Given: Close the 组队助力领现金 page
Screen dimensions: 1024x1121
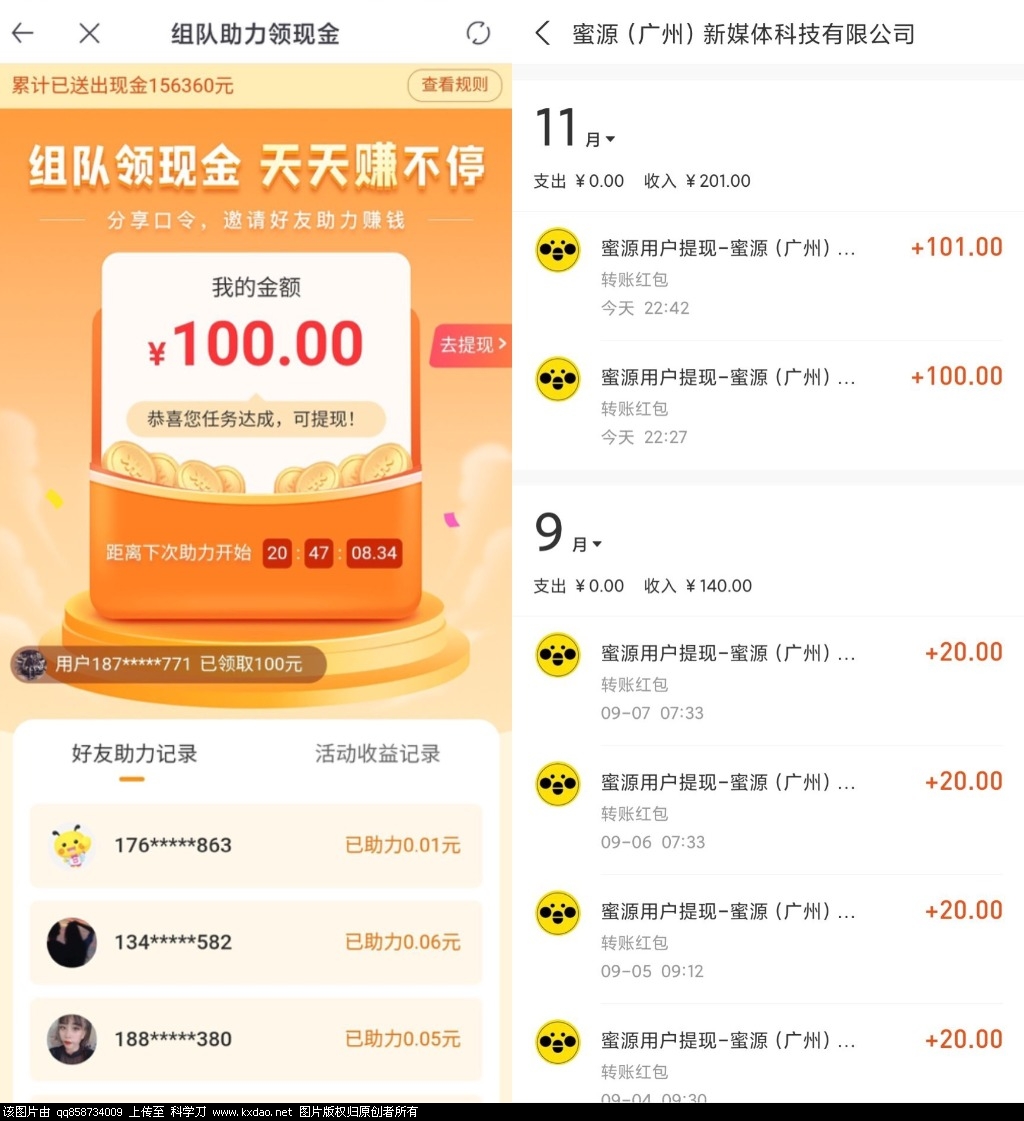Looking at the screenshot, I should [89, 33].
